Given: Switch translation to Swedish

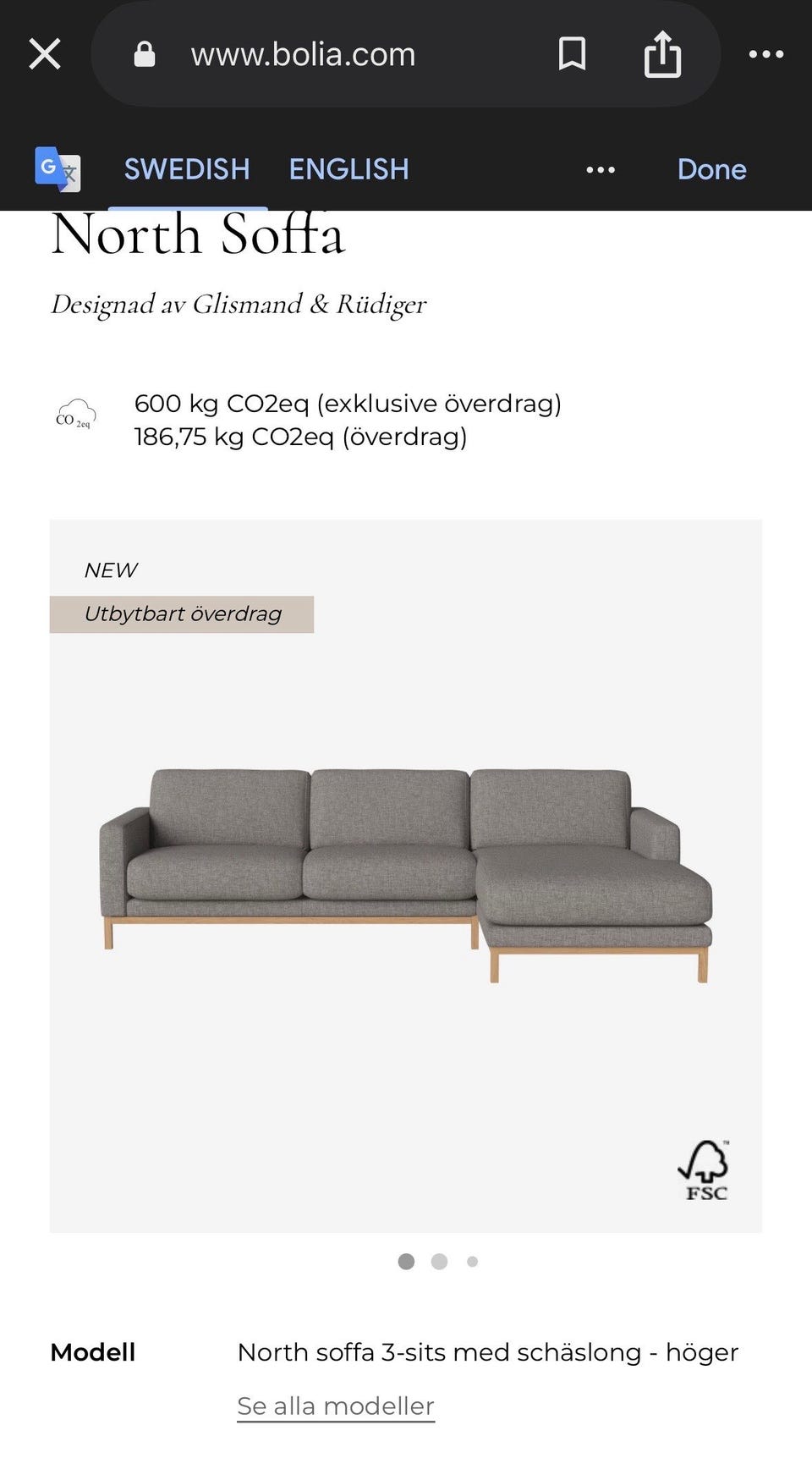Looking at the screenshot, I should (x=187, y=169).
